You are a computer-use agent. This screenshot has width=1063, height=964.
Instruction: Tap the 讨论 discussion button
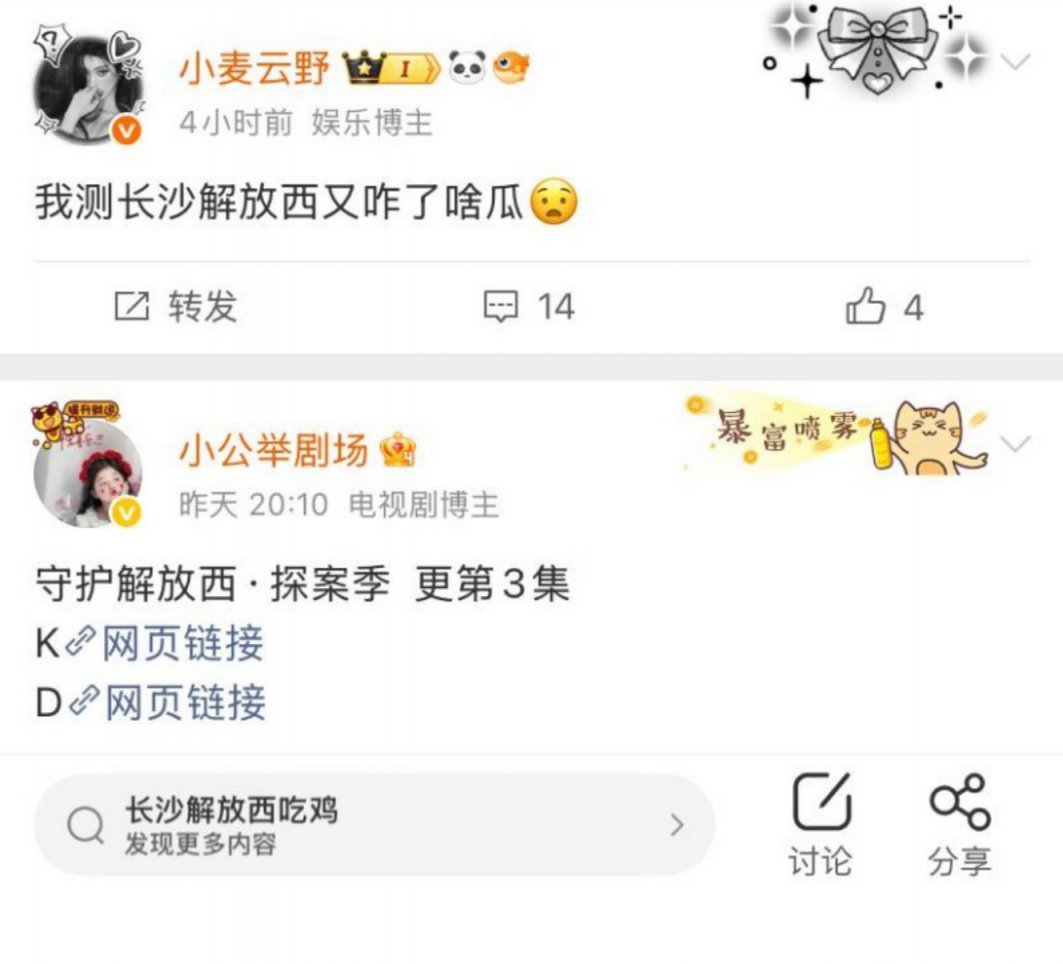click(820, 826)
